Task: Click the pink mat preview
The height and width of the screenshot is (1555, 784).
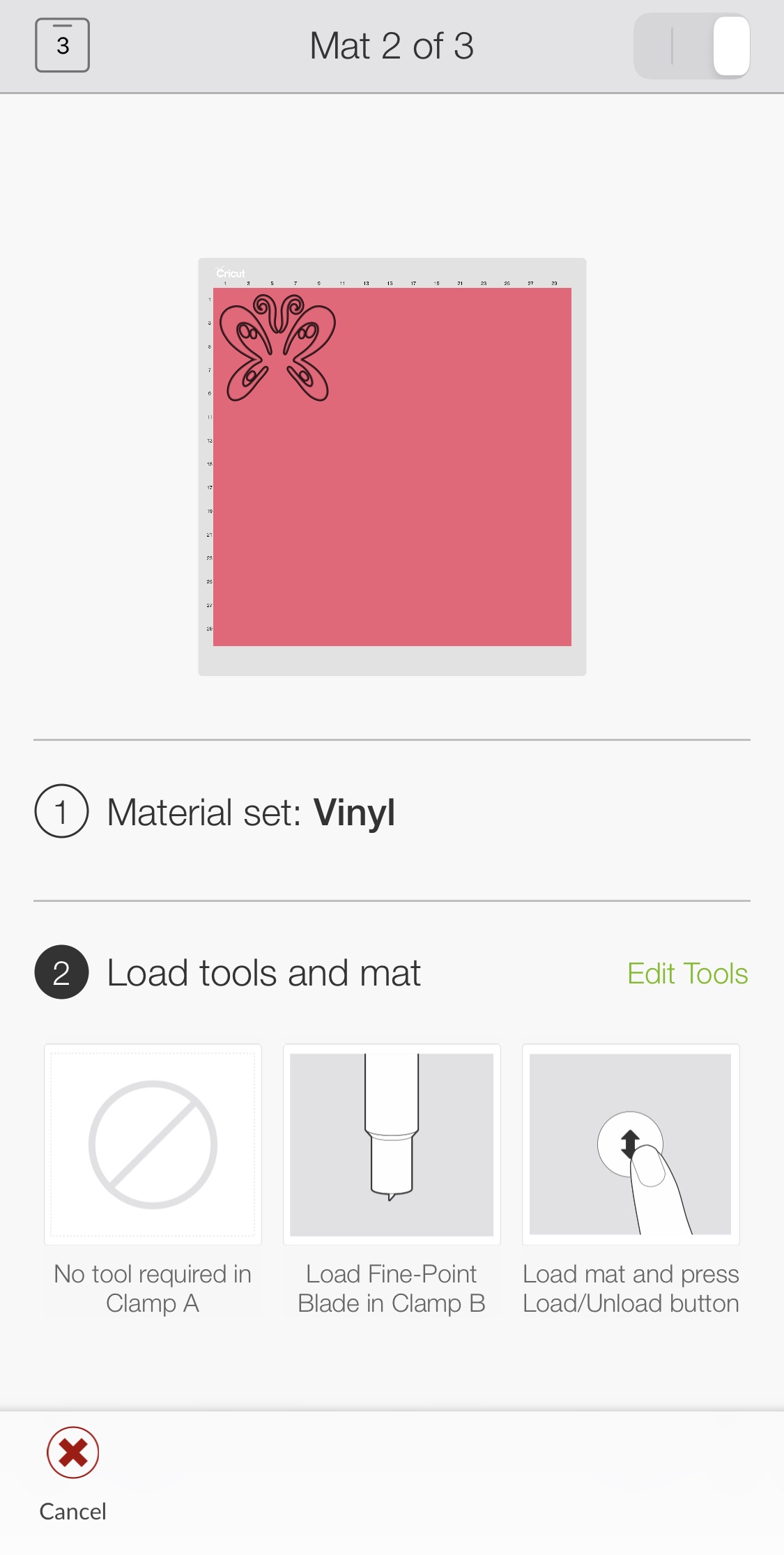Action: click(x=392, y=467)
